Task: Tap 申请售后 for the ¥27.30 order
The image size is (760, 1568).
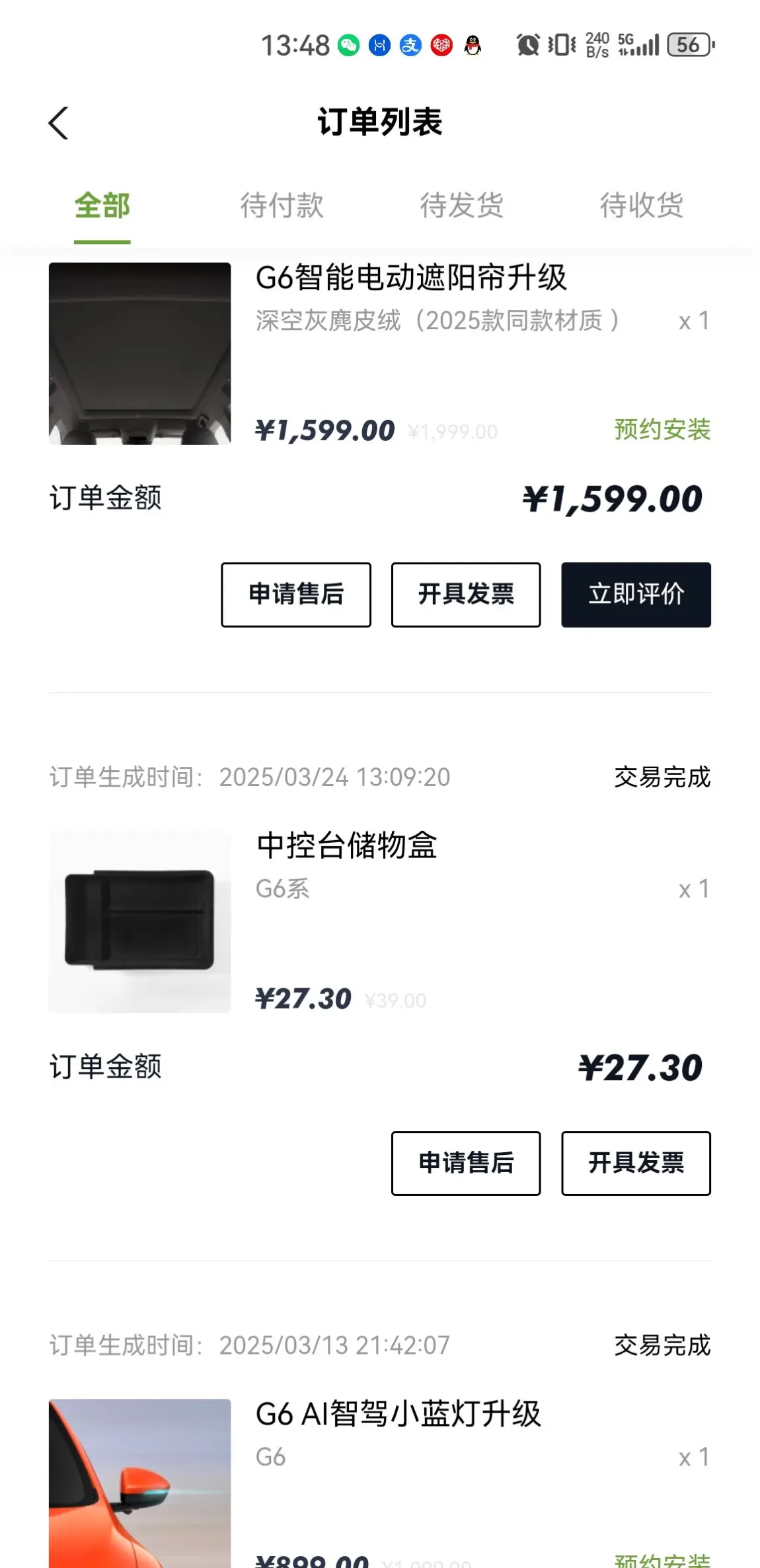Action: tap(466, 1163)
